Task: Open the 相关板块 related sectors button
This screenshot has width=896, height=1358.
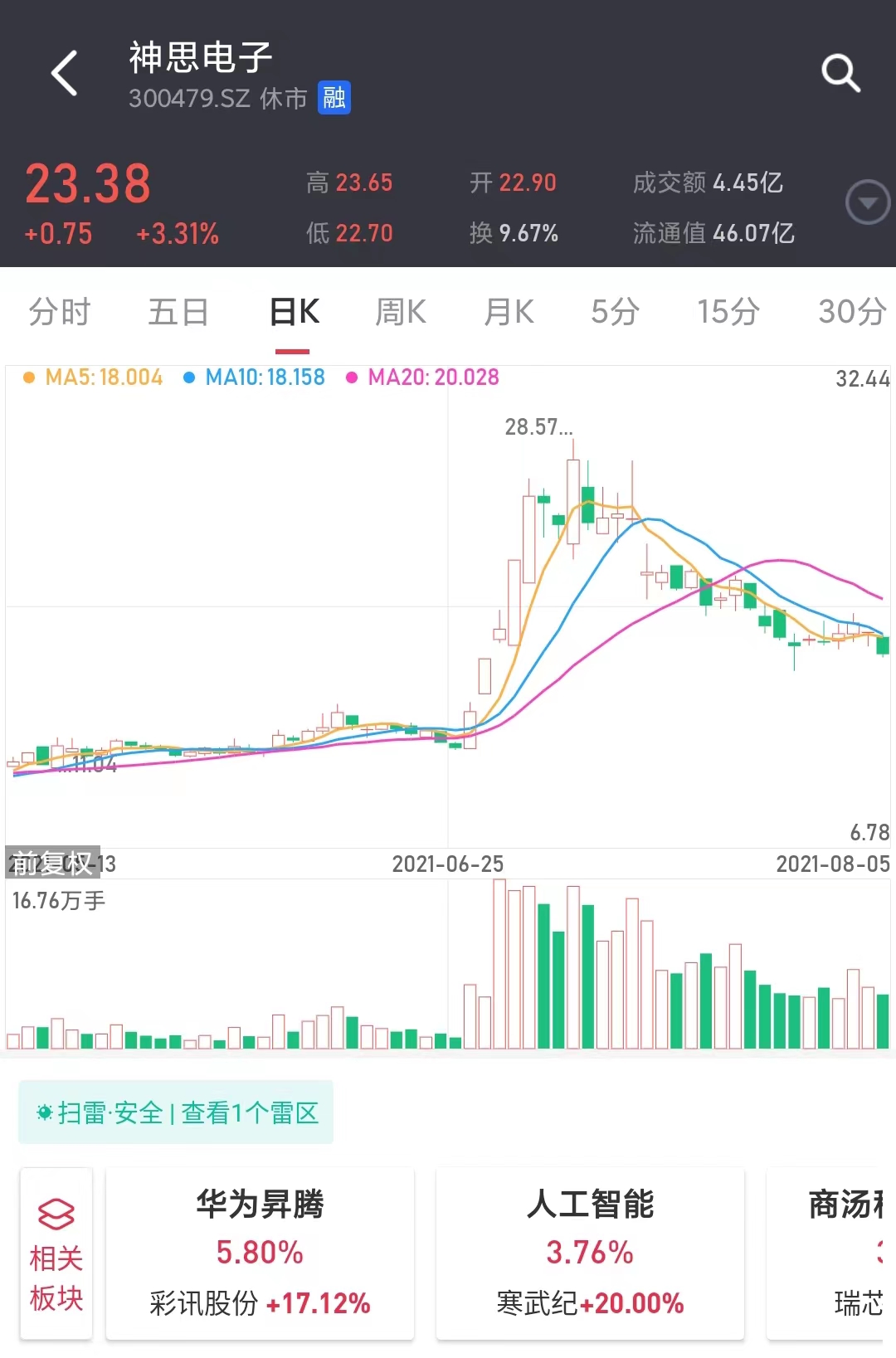Action: coord(56,1253)
